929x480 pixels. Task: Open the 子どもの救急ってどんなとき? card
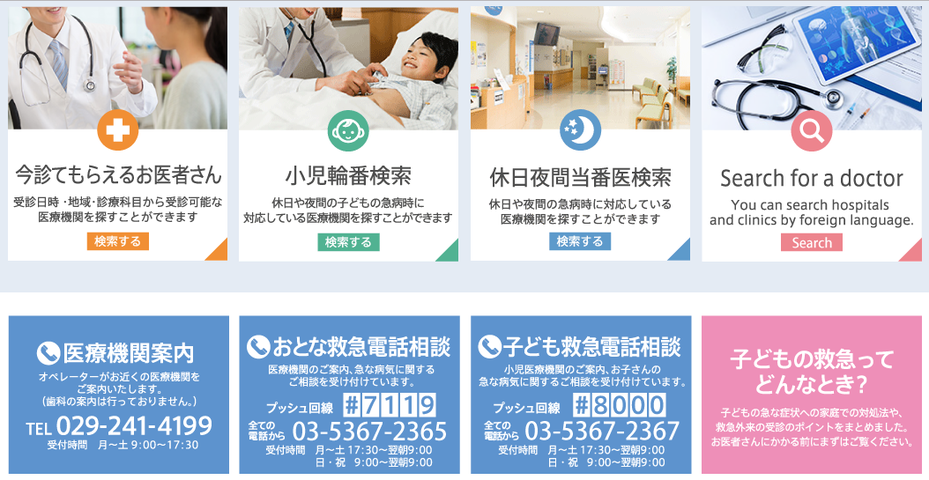(811, 395)
